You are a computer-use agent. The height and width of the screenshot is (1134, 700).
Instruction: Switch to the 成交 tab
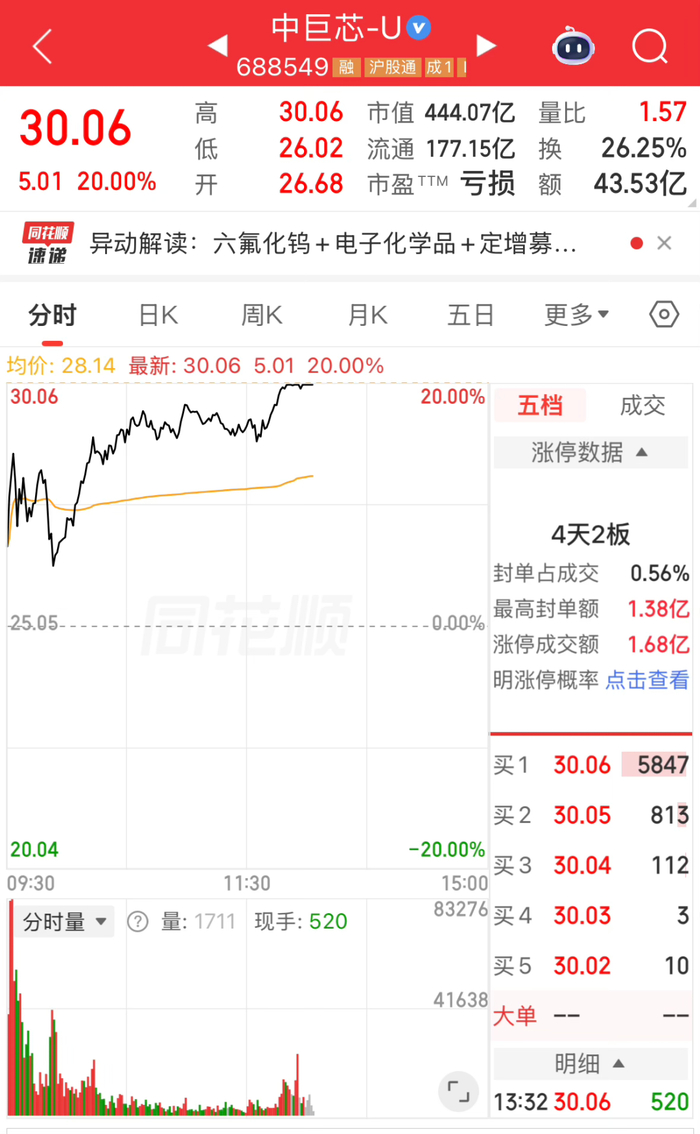(x=642, y=406)
